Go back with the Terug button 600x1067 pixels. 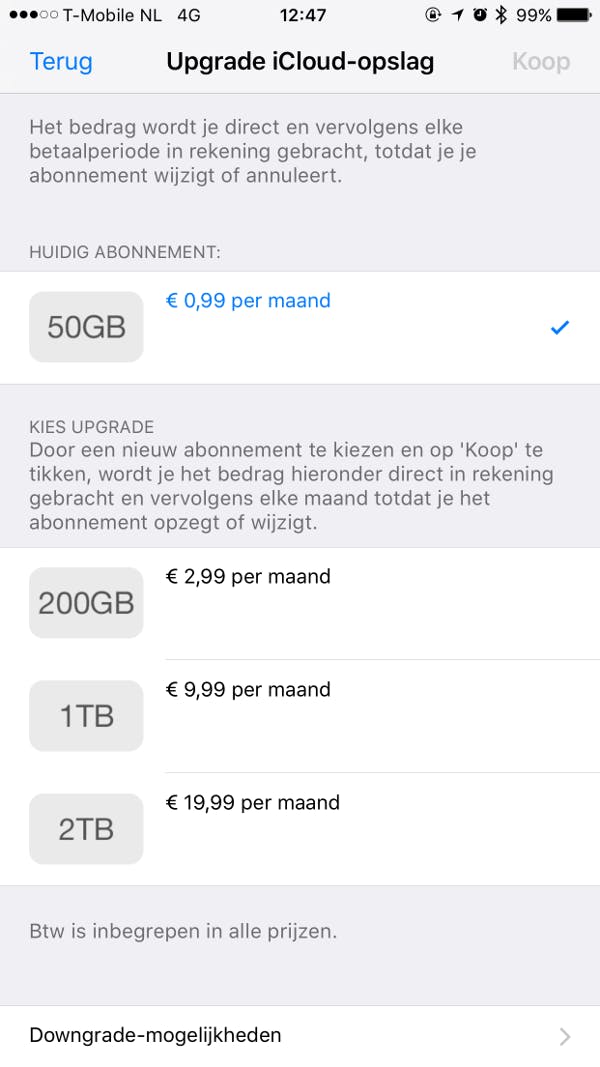click(x=61, y=61)
